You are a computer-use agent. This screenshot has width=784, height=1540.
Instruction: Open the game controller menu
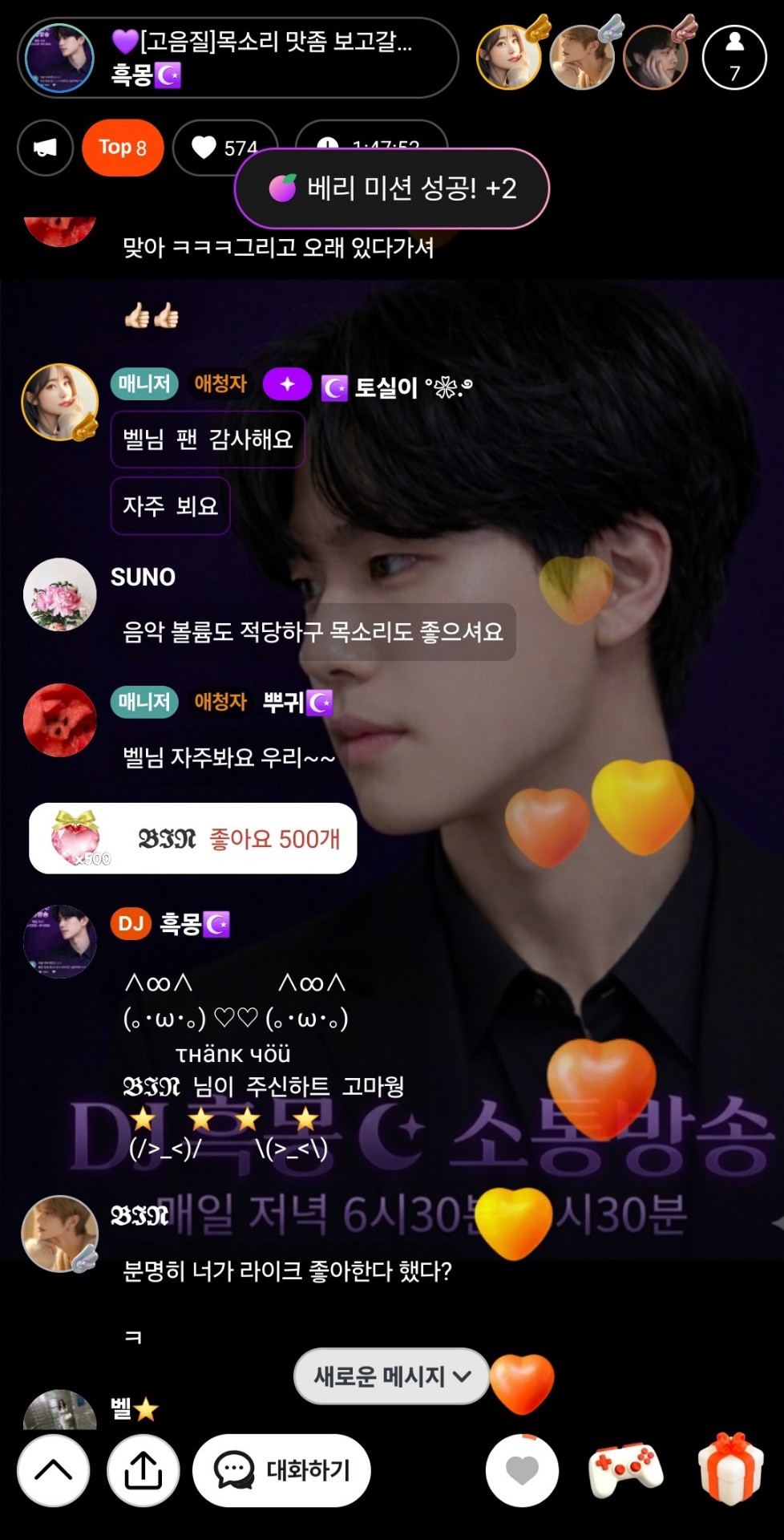click(x=625, y=1470)
